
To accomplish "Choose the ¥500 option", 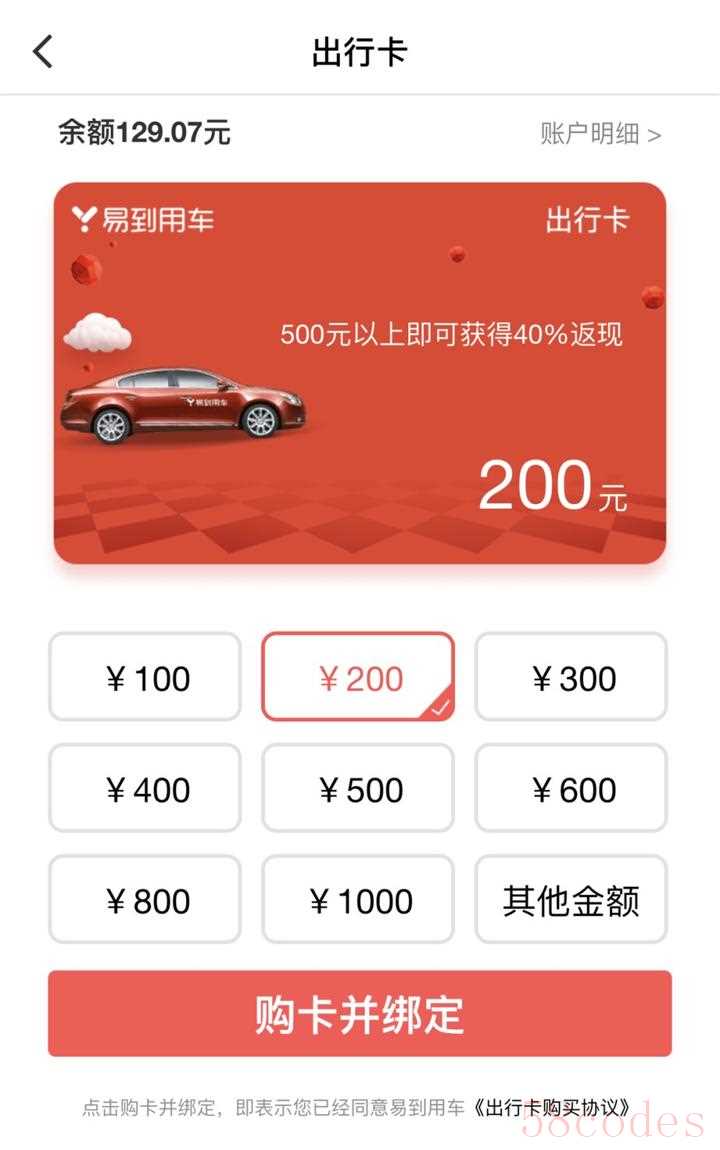I will 358,789.
